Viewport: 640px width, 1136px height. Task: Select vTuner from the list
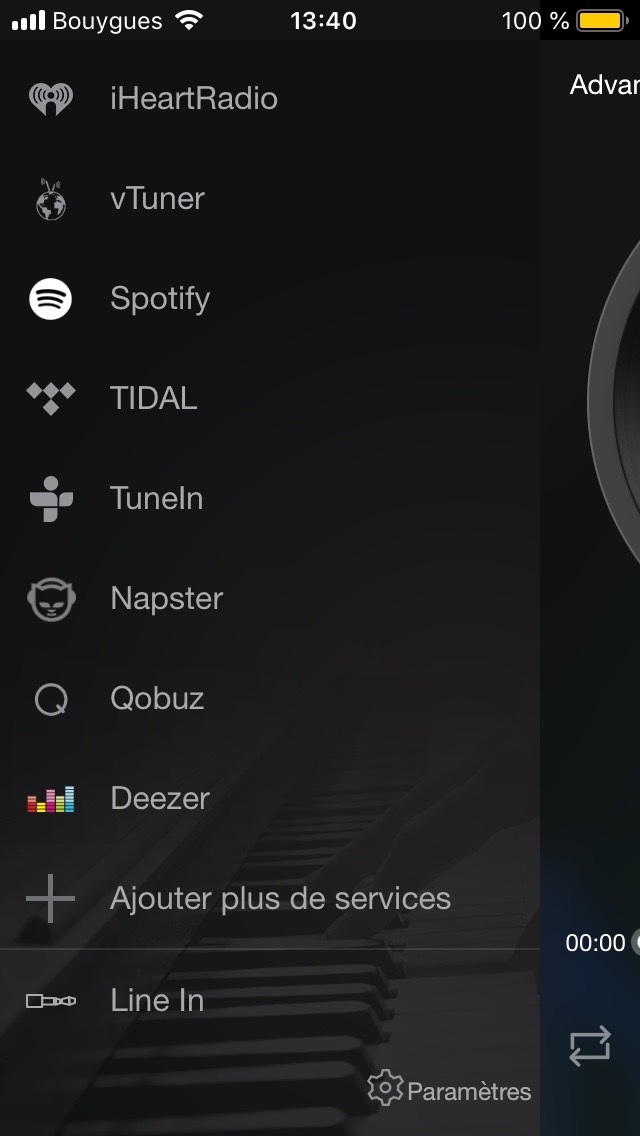[270, 199]
